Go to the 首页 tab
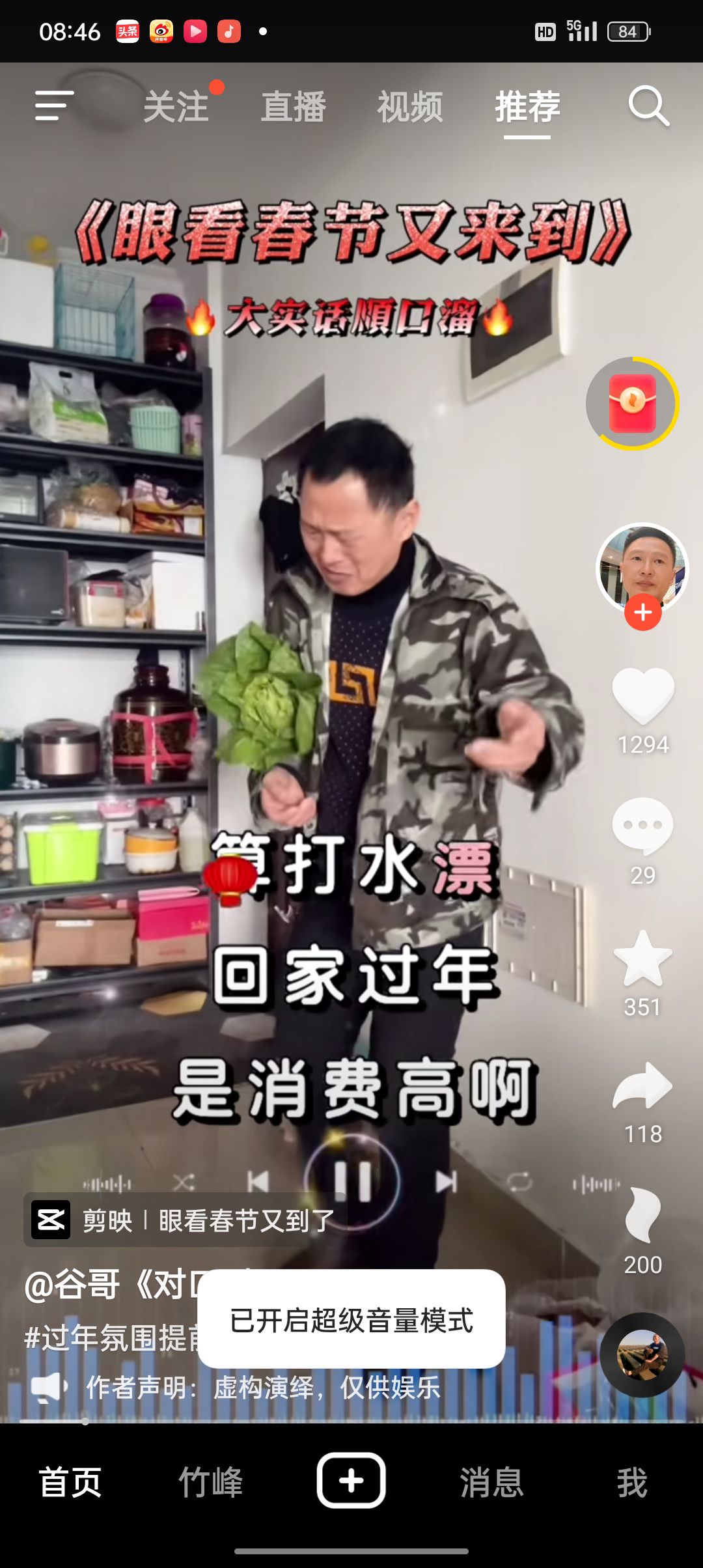This screenshot has width=703, height=1568. point(70,1482)
